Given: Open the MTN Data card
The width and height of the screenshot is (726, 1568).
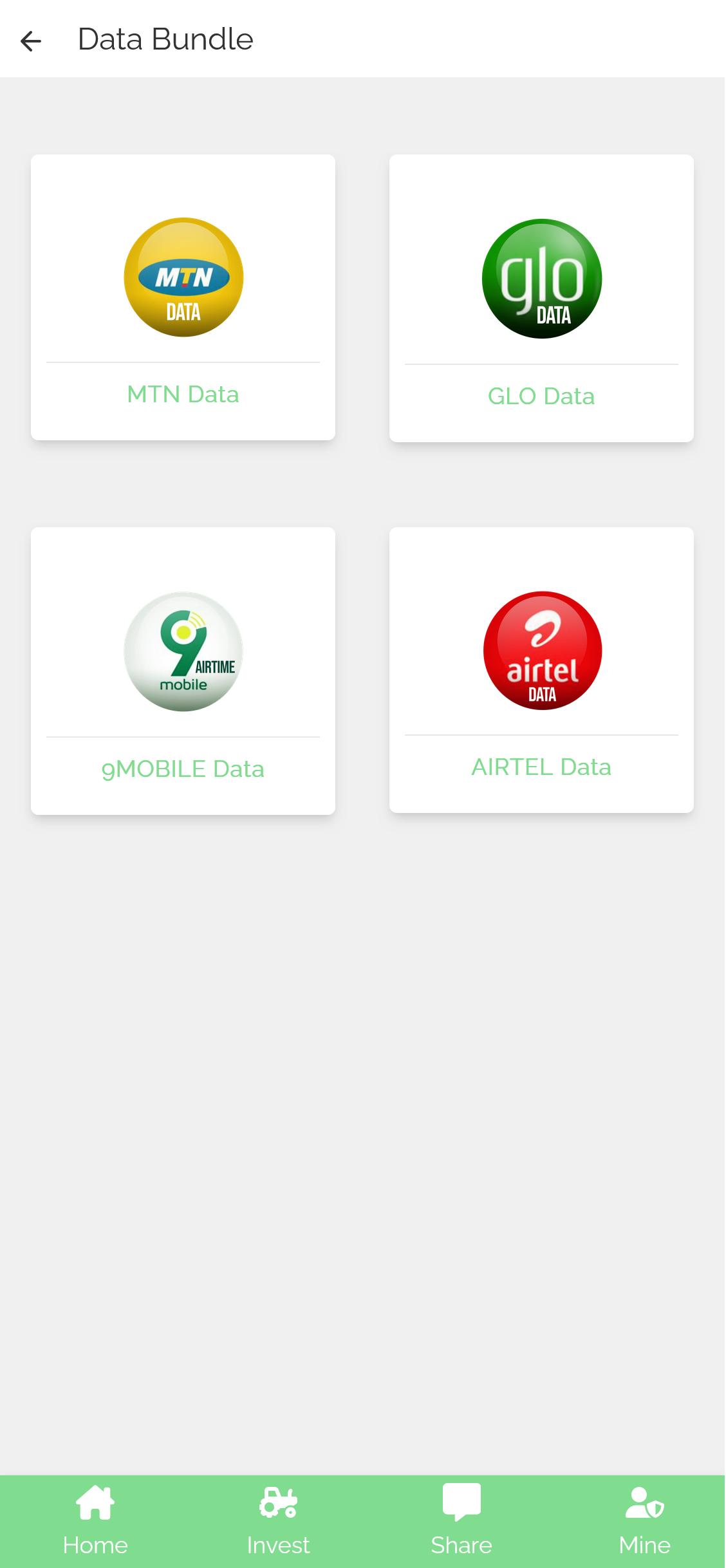Looking at the screenshot, I should (x=183, y=297).
